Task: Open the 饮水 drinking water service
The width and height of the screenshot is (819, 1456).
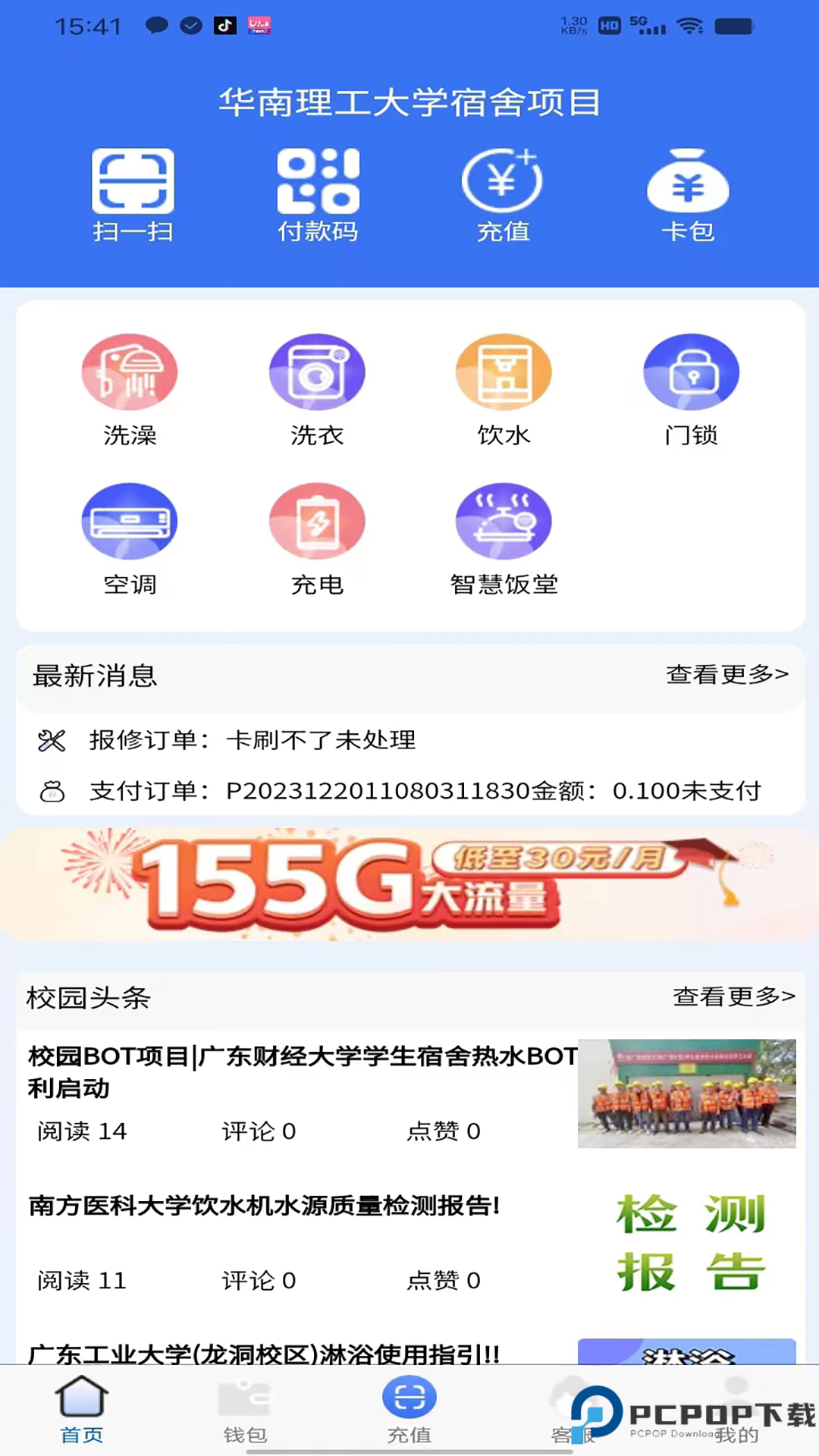Action: tap(504, 387)
